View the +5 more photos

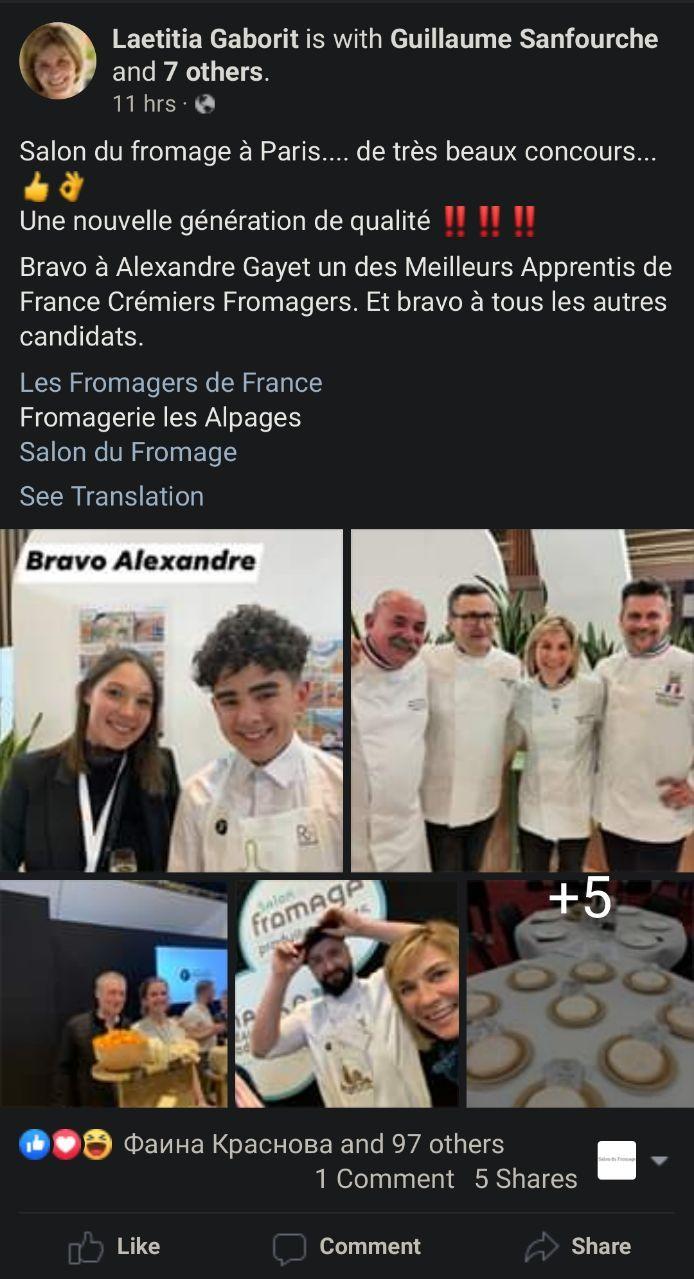tap(580, 993)
